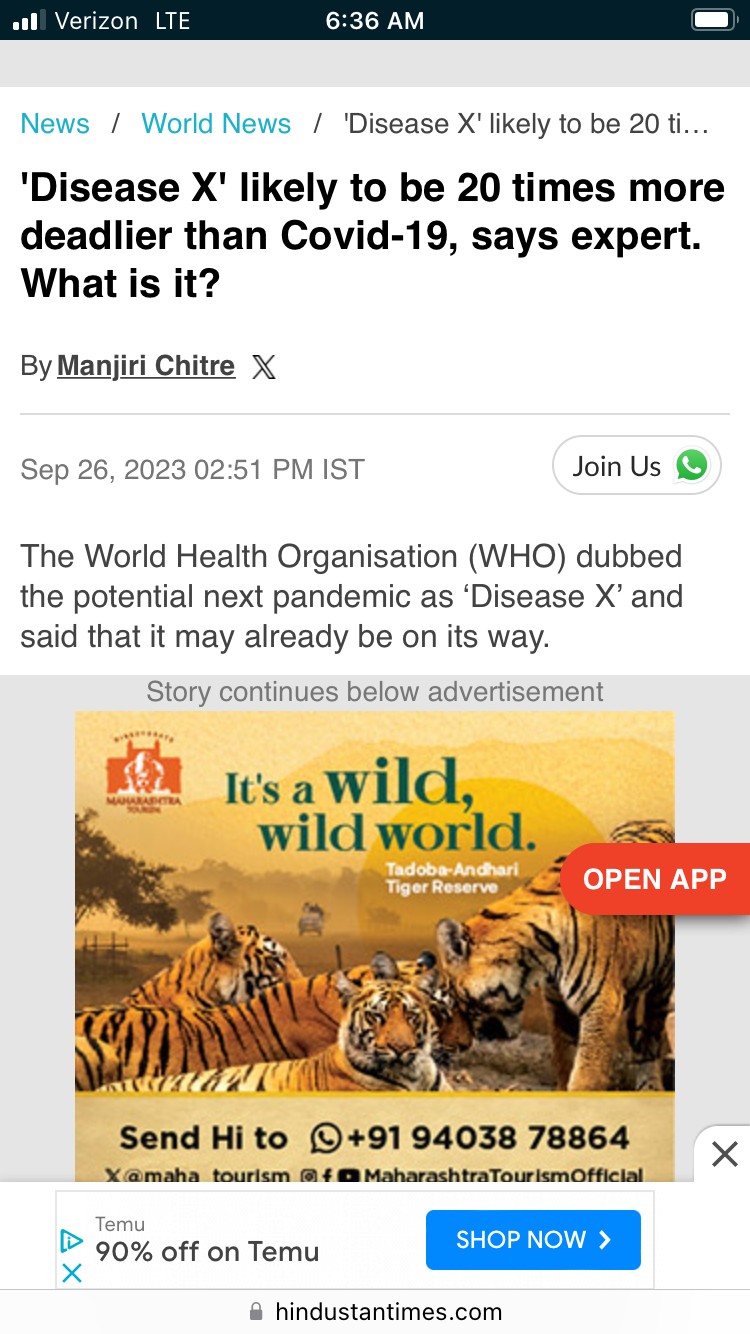The height and width of the screenshot is (1334, 750).
Task: View author Manjiri Chitre's profile
Action: click(x=146, y=366)
